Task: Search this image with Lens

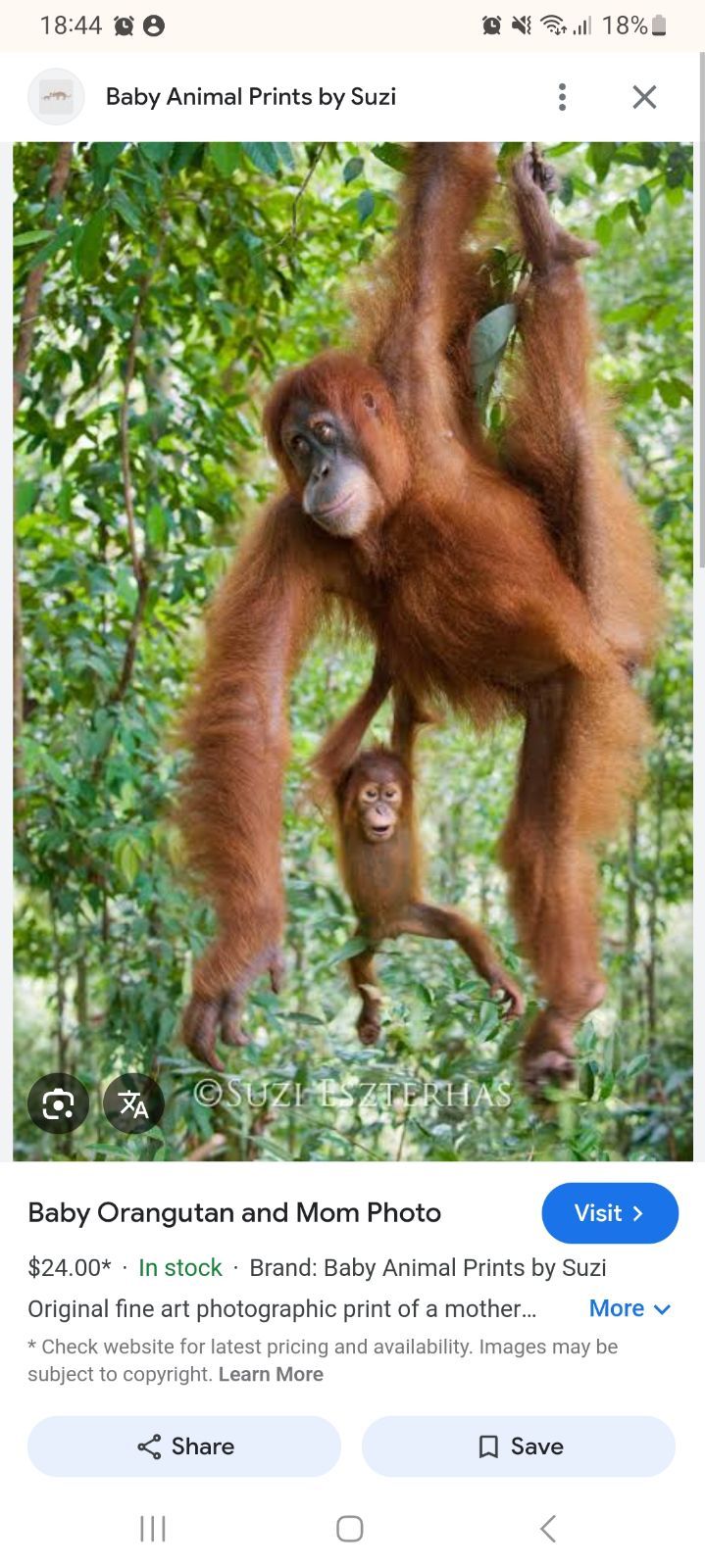Action: (58, 1104)
